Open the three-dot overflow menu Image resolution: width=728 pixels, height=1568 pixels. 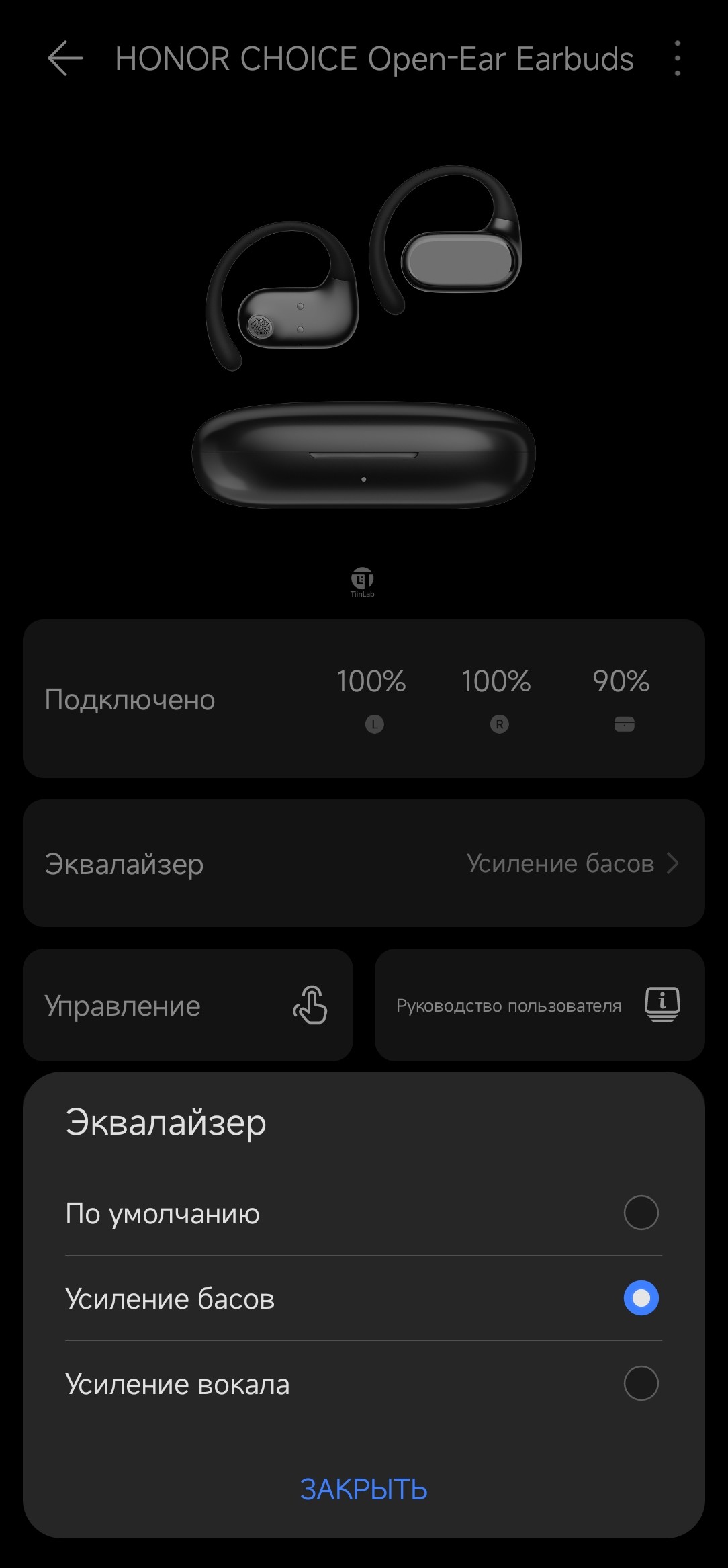677,58
